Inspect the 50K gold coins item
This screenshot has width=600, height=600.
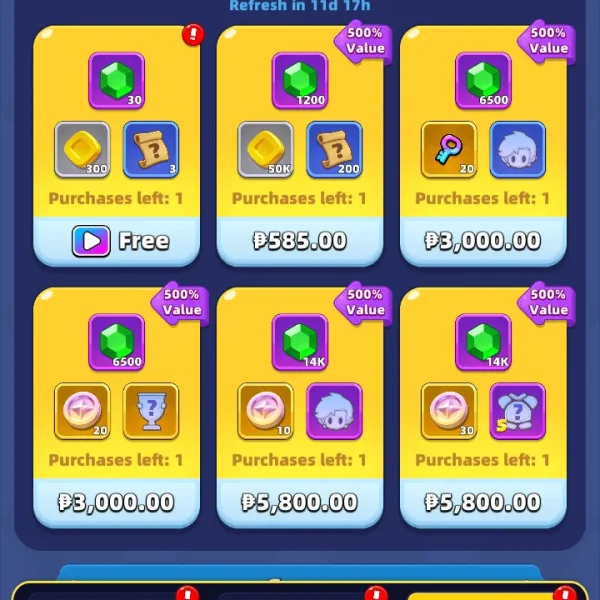click(x=266, y=150)
